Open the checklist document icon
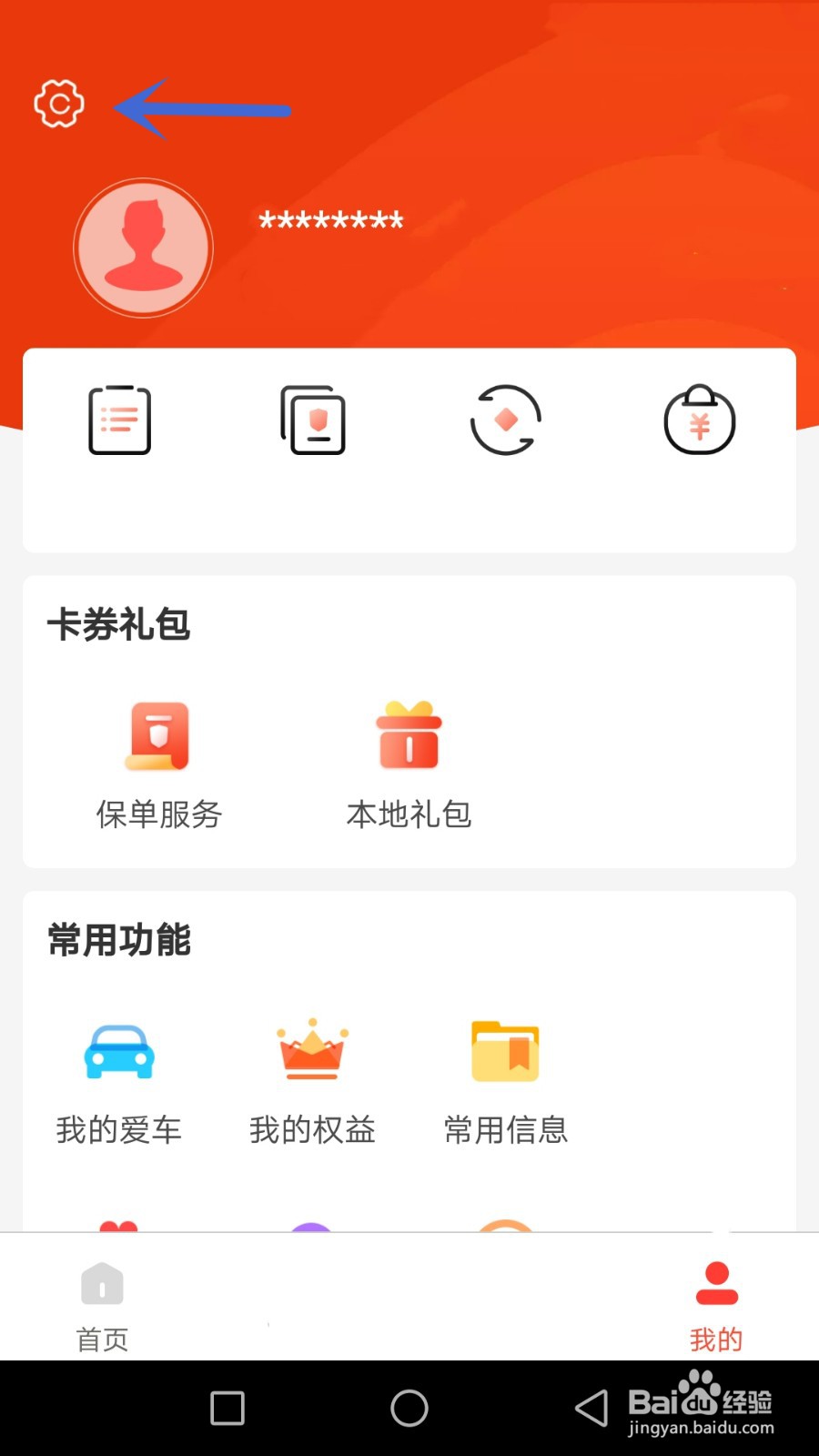The image size is (819, 1456). click(x=119, y=420)
